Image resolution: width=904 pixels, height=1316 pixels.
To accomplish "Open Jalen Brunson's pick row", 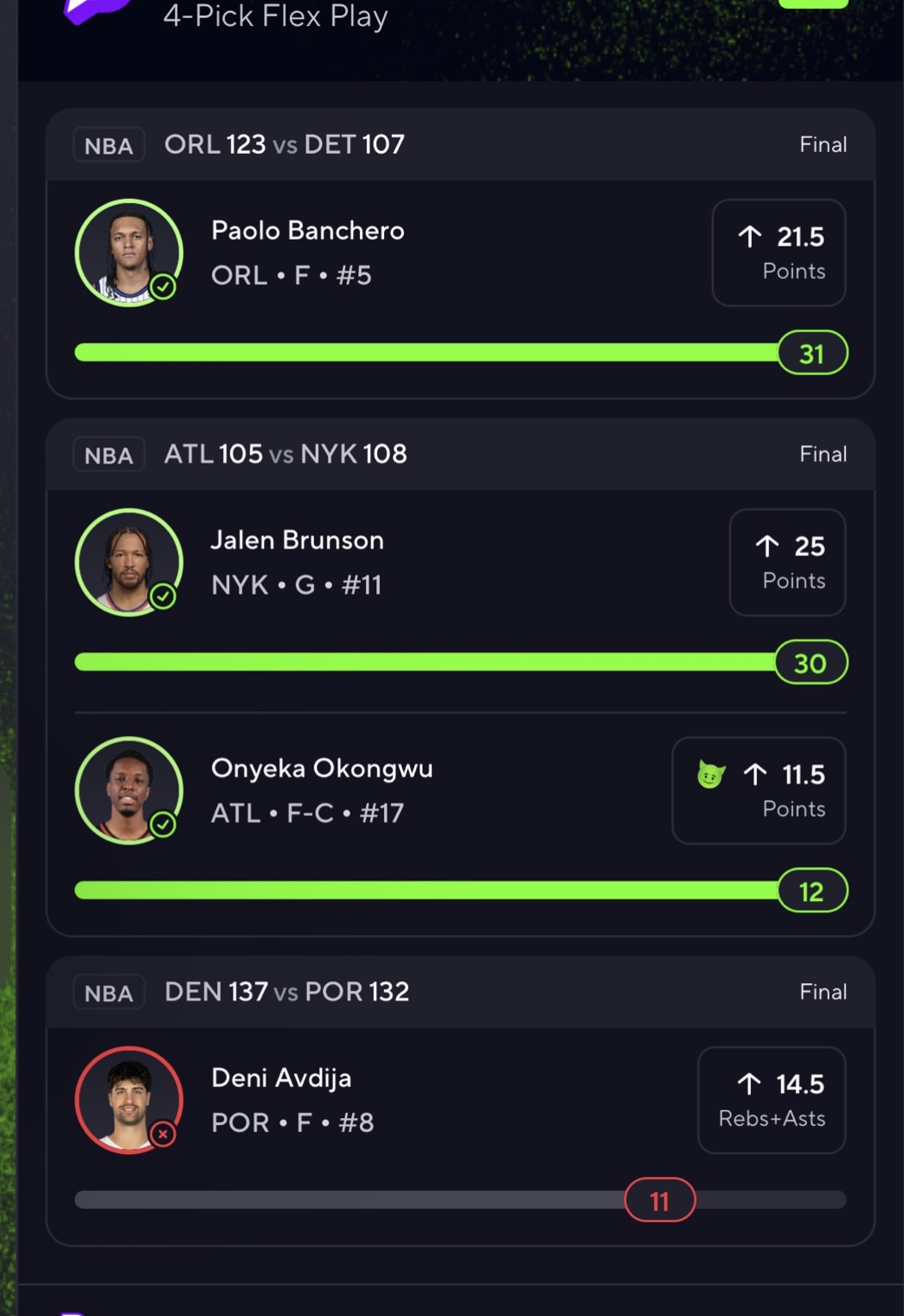I will tap(297, 561).
